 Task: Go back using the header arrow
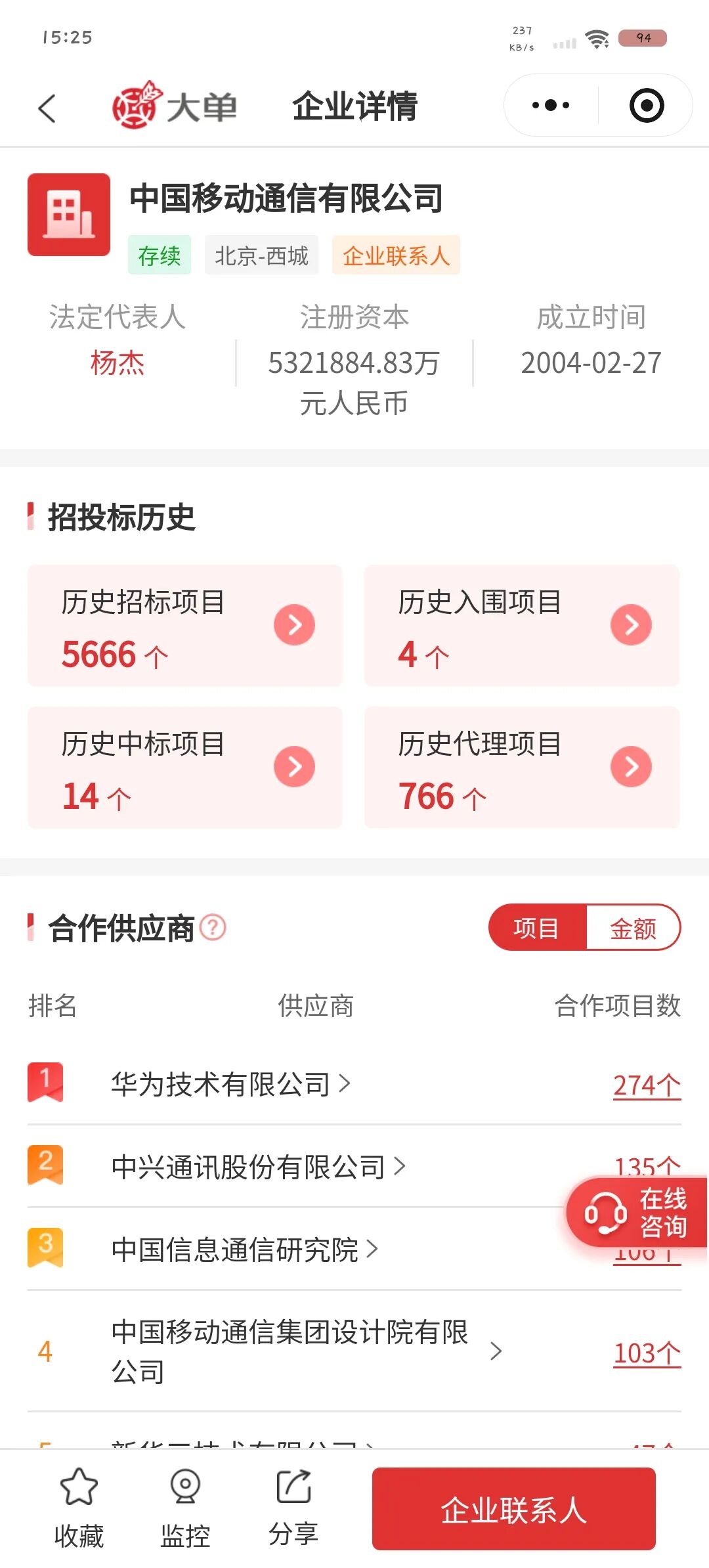click(x=47, y=108)
